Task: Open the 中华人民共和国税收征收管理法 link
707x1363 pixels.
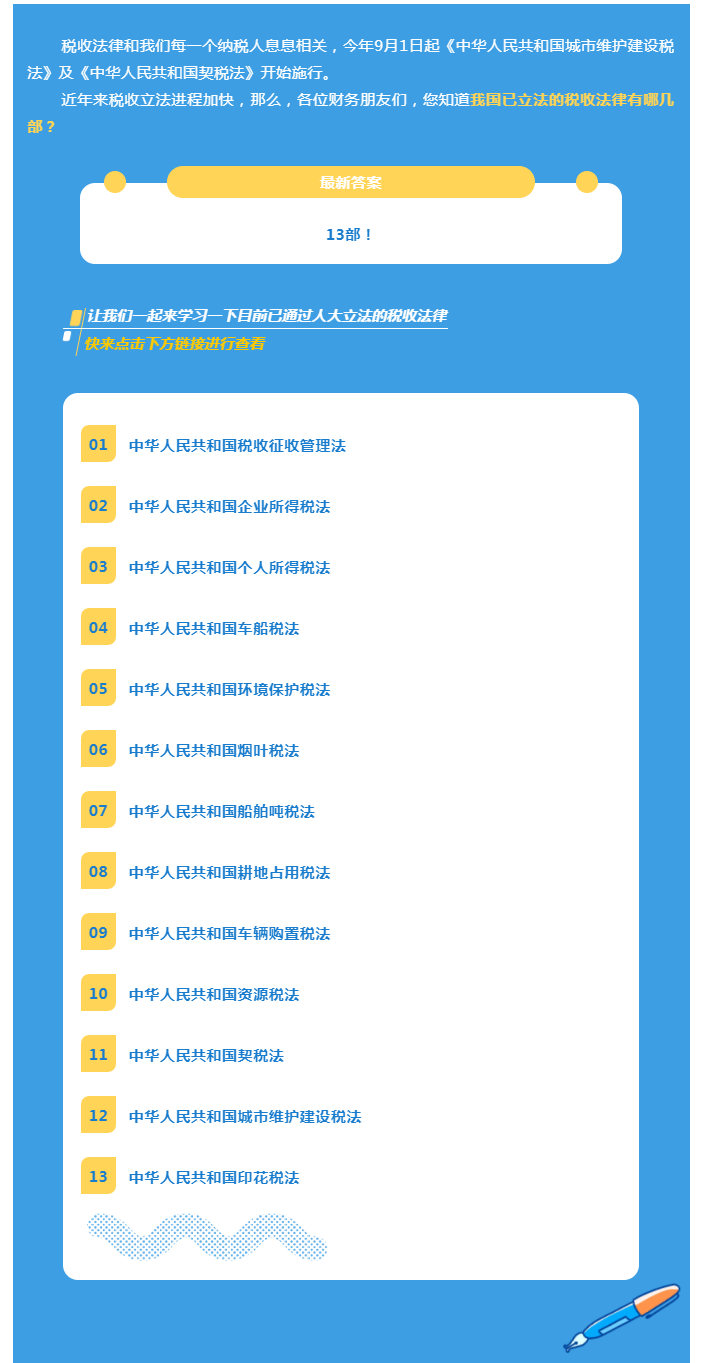Action: (237, 446)
